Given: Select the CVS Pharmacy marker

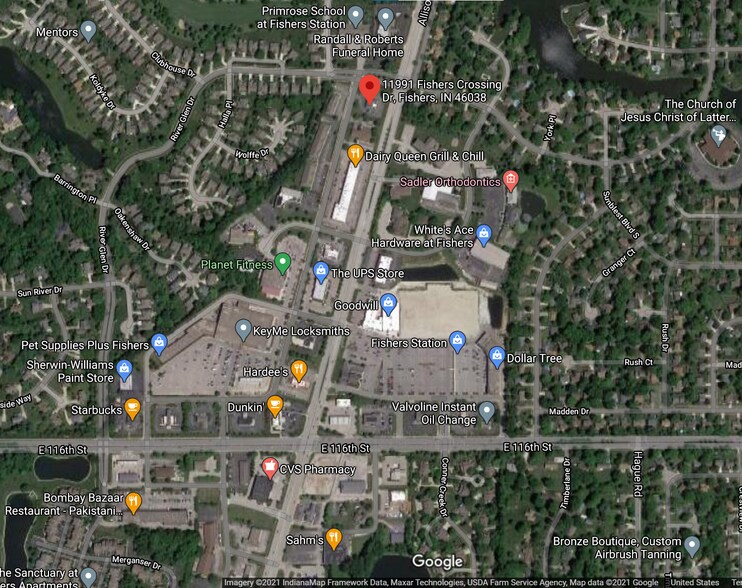Looking at the screenshot, I should pos(269,468).
